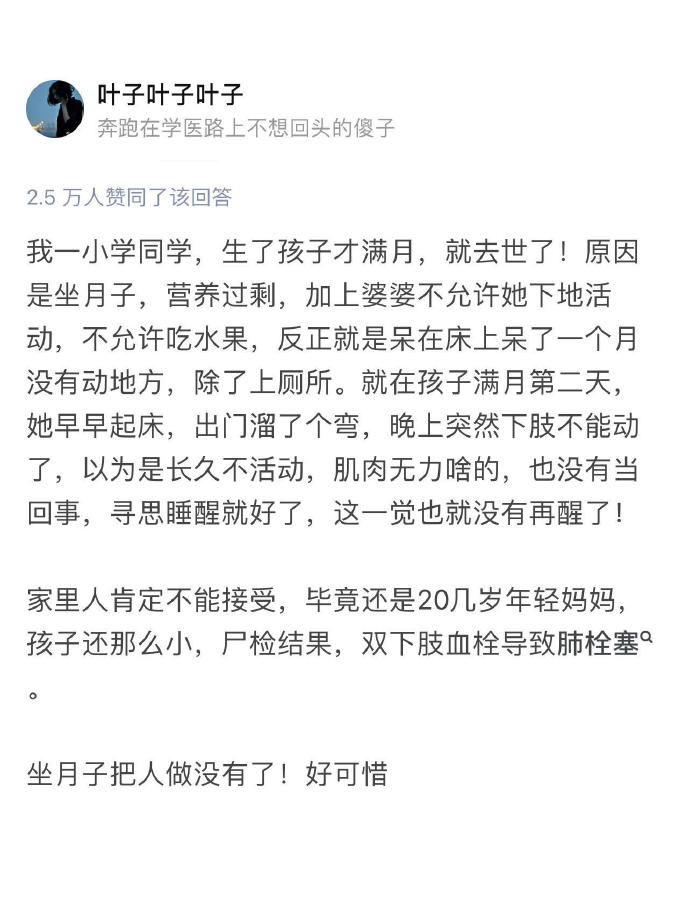The height and width of the screenshot is (901, 690).
Task: Search the highlighted keyword 肺栓塞
Action: pyautogui.click(x=603, y=643)
